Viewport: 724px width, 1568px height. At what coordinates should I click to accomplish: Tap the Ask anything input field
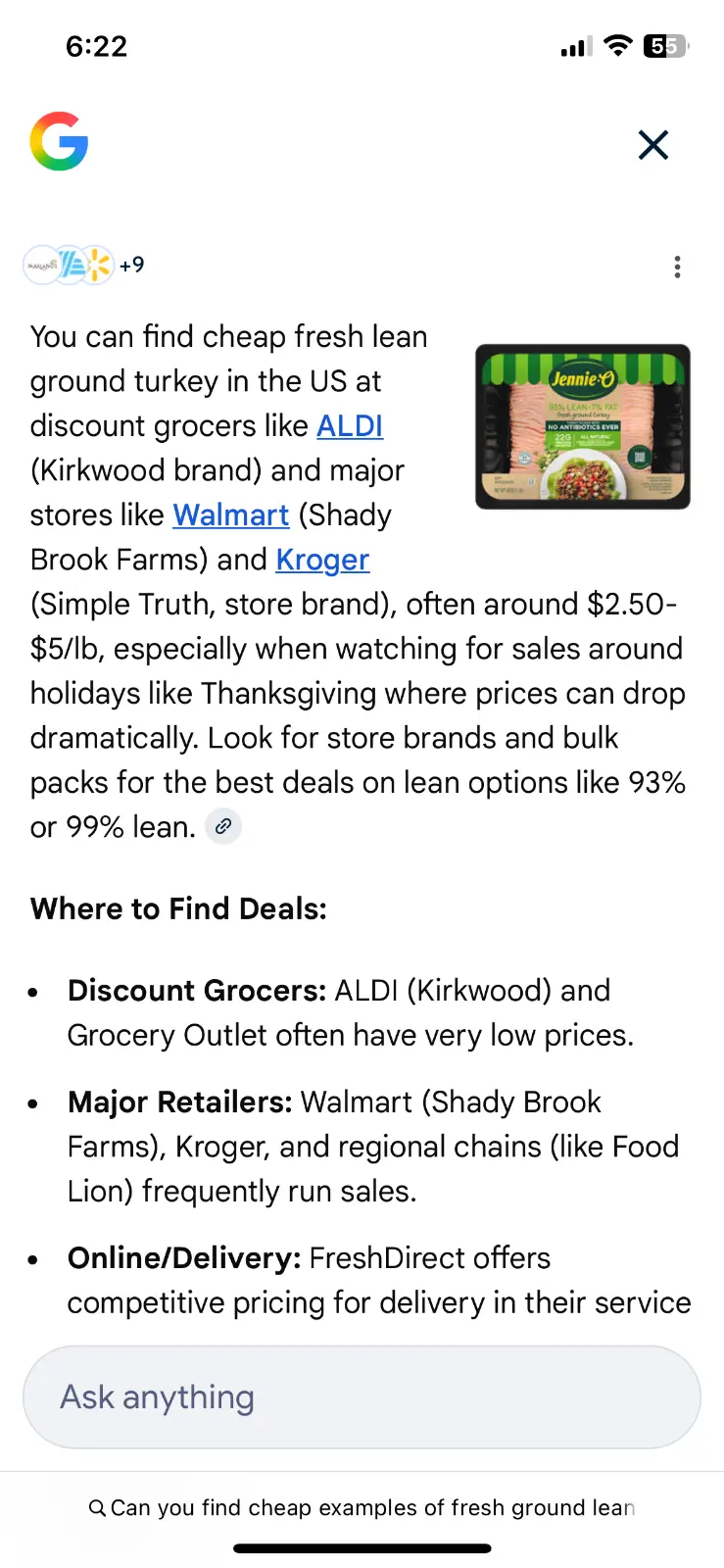[x=362, y=1396]
